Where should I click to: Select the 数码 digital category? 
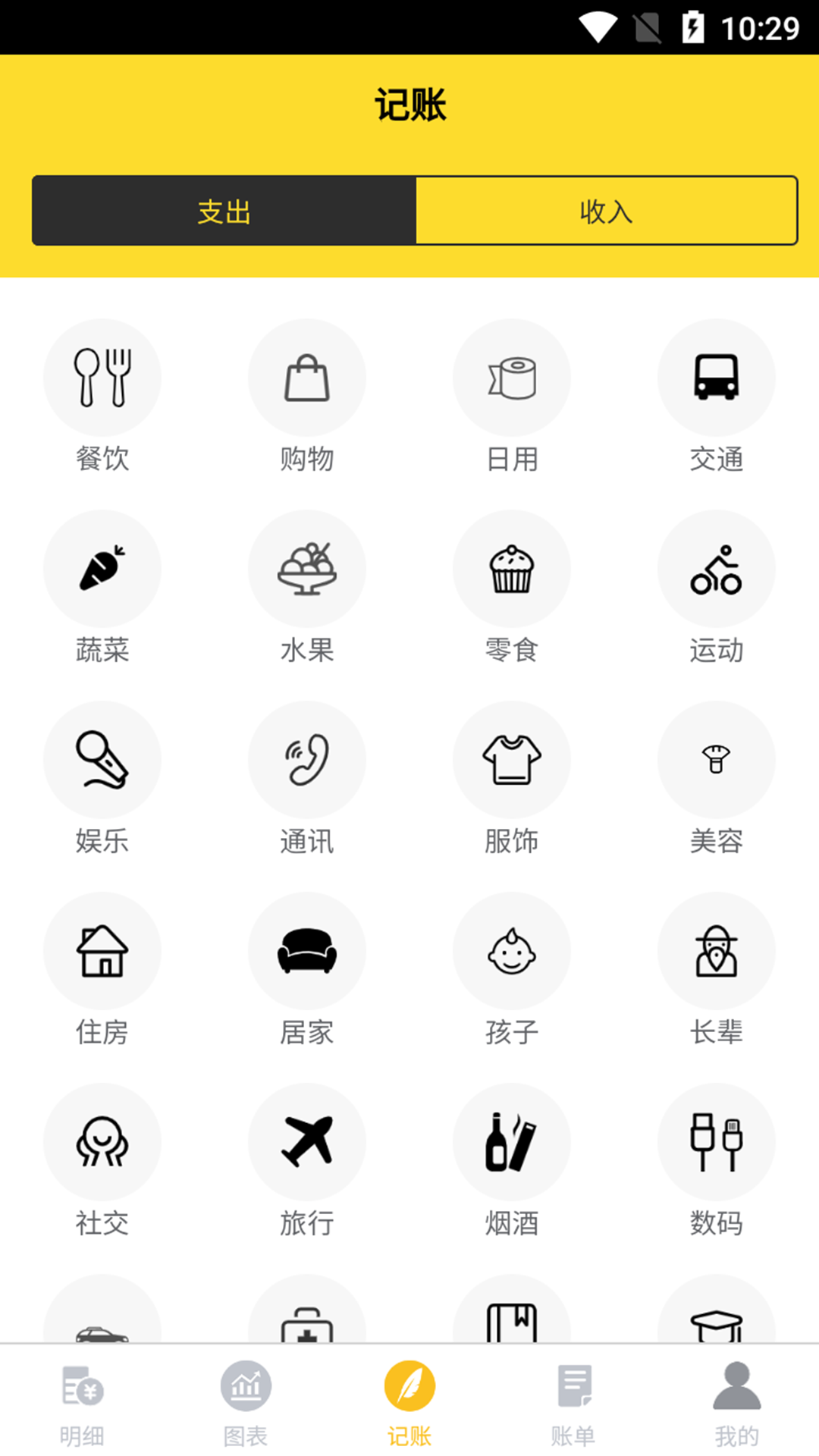click(717, 1142)
